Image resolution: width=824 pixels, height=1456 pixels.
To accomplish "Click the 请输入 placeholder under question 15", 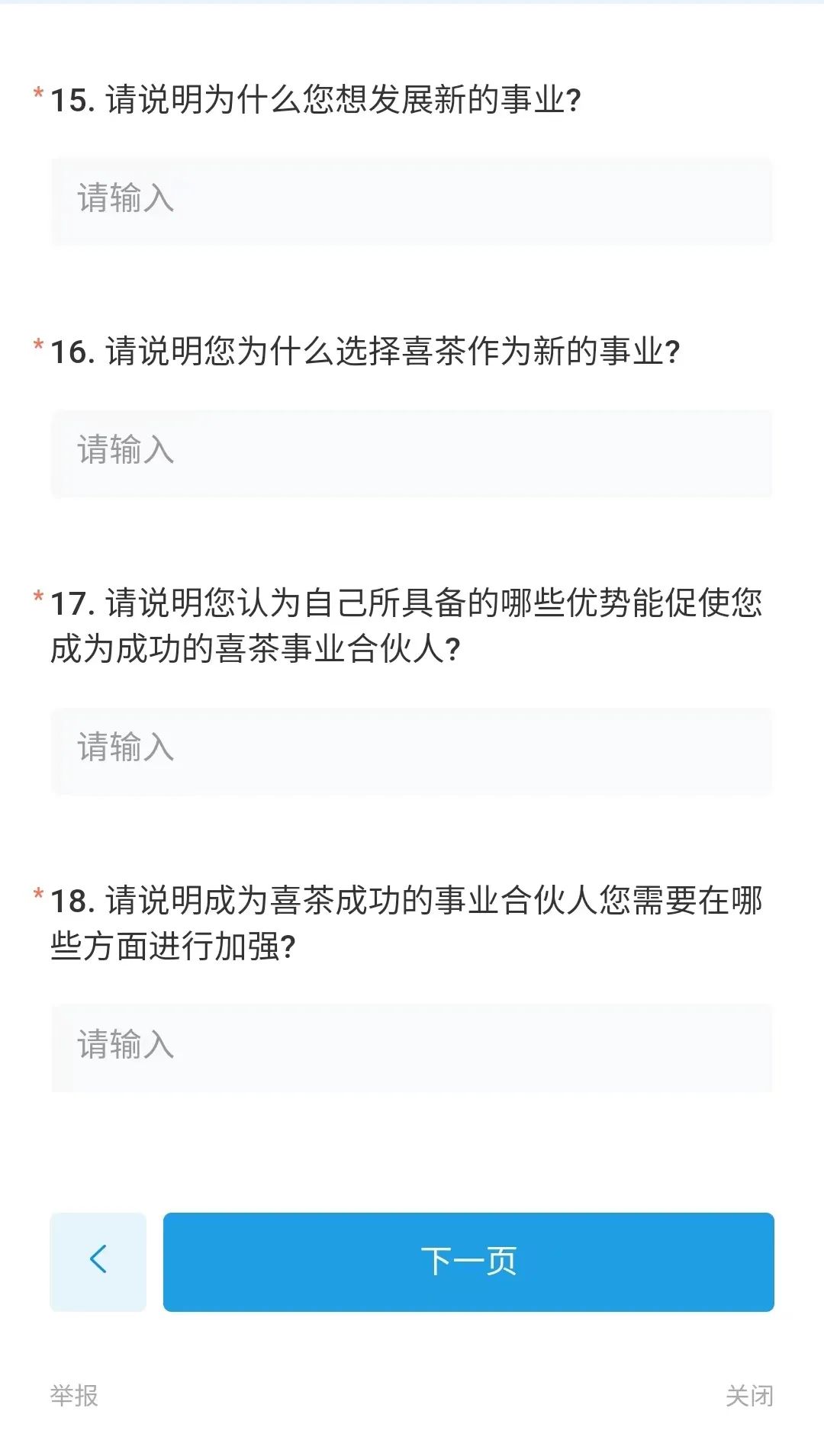I will click(x=124, y=200).
